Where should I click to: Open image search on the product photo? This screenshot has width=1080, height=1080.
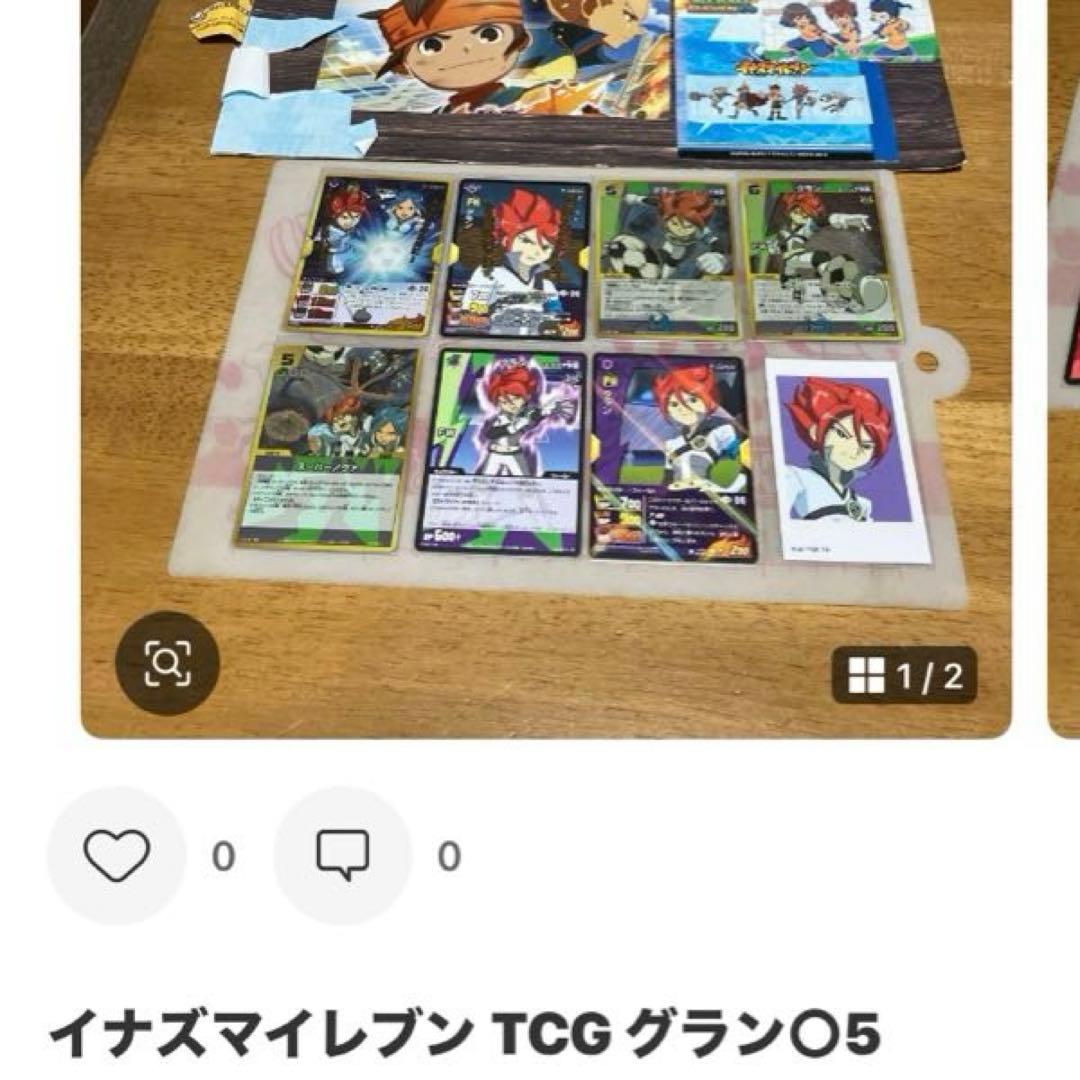click(x=167, y=662)
